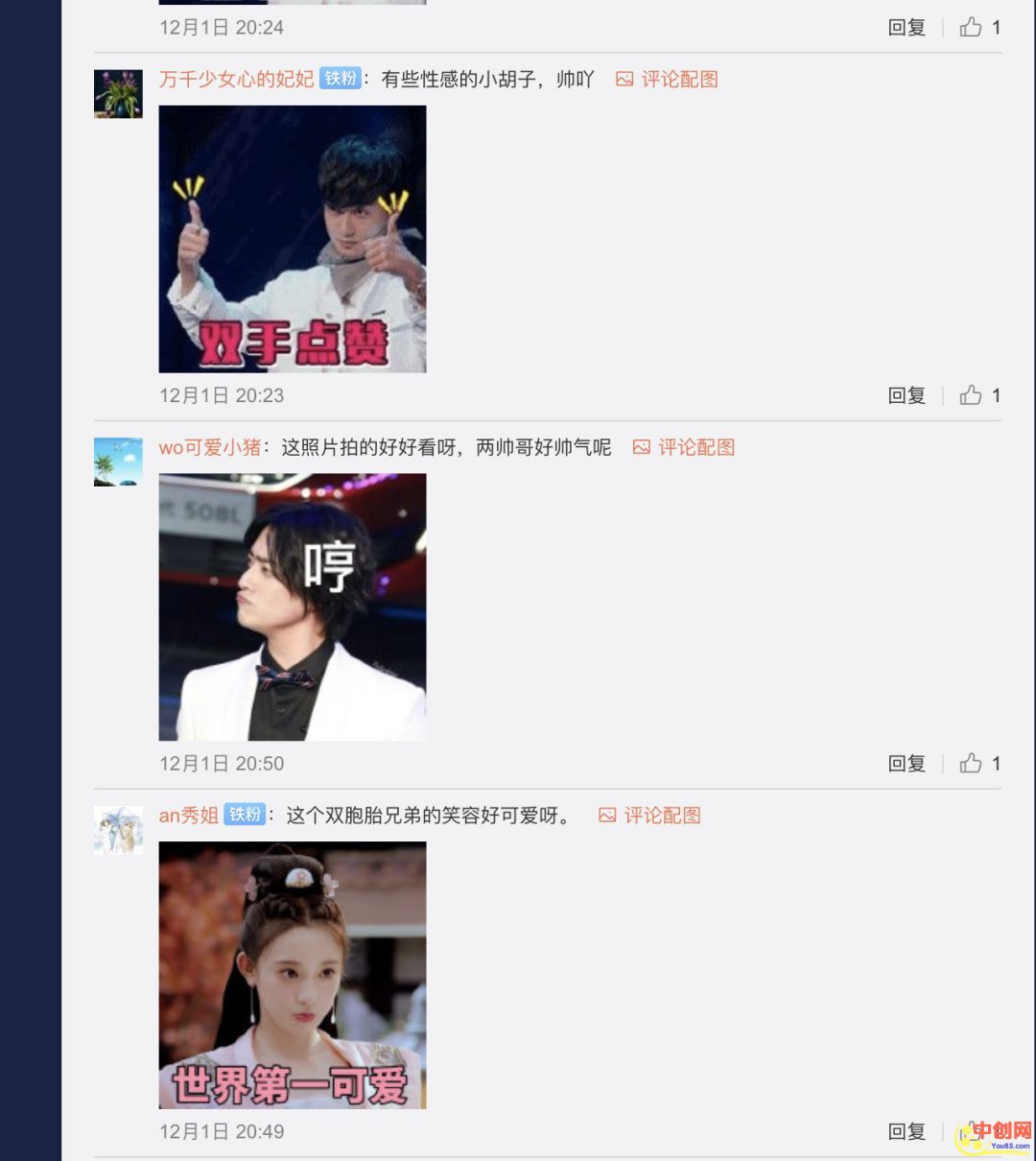Like the comment posted at 20:24
The height and width of the screenshot is (1161, 1036).
click(972, 28)
